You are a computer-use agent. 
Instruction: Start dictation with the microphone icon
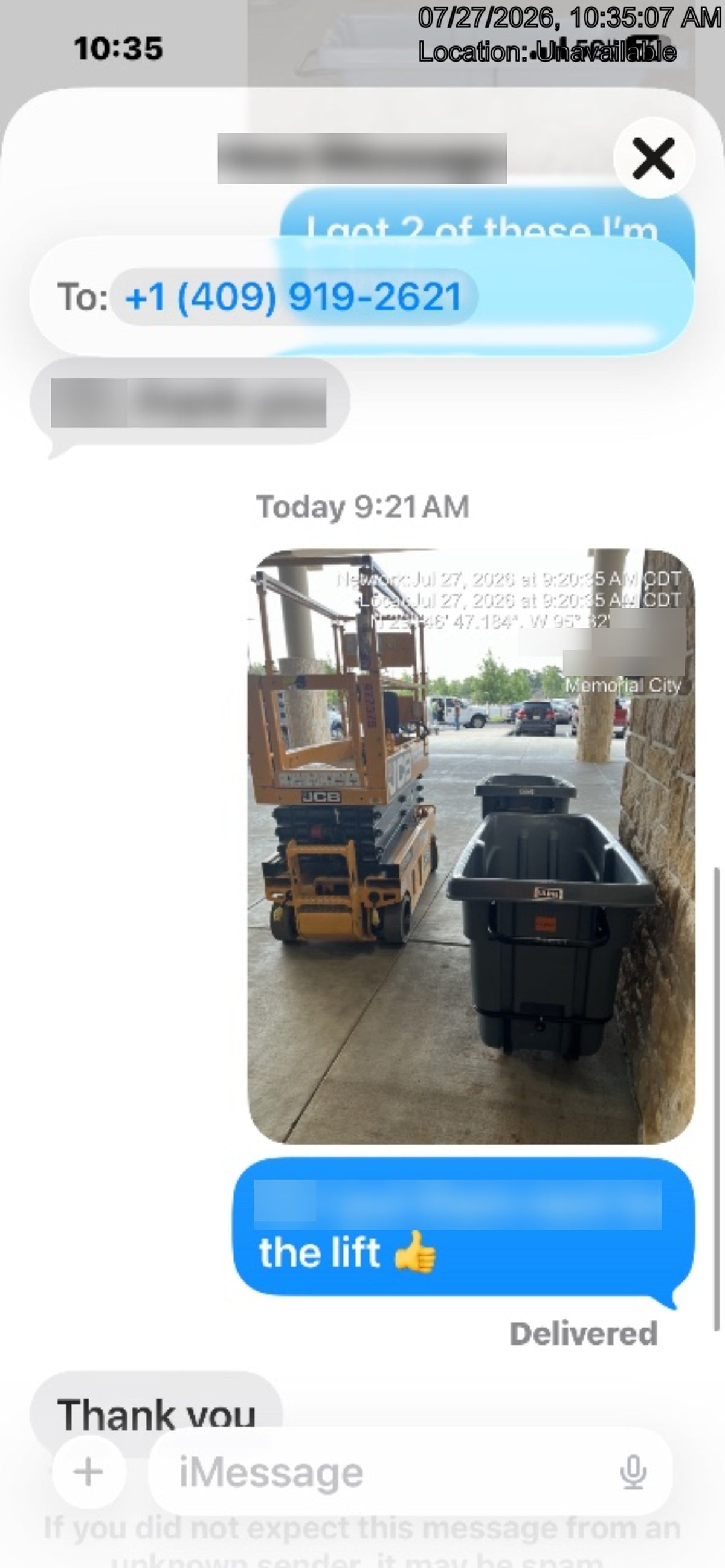click(633, 1473)
